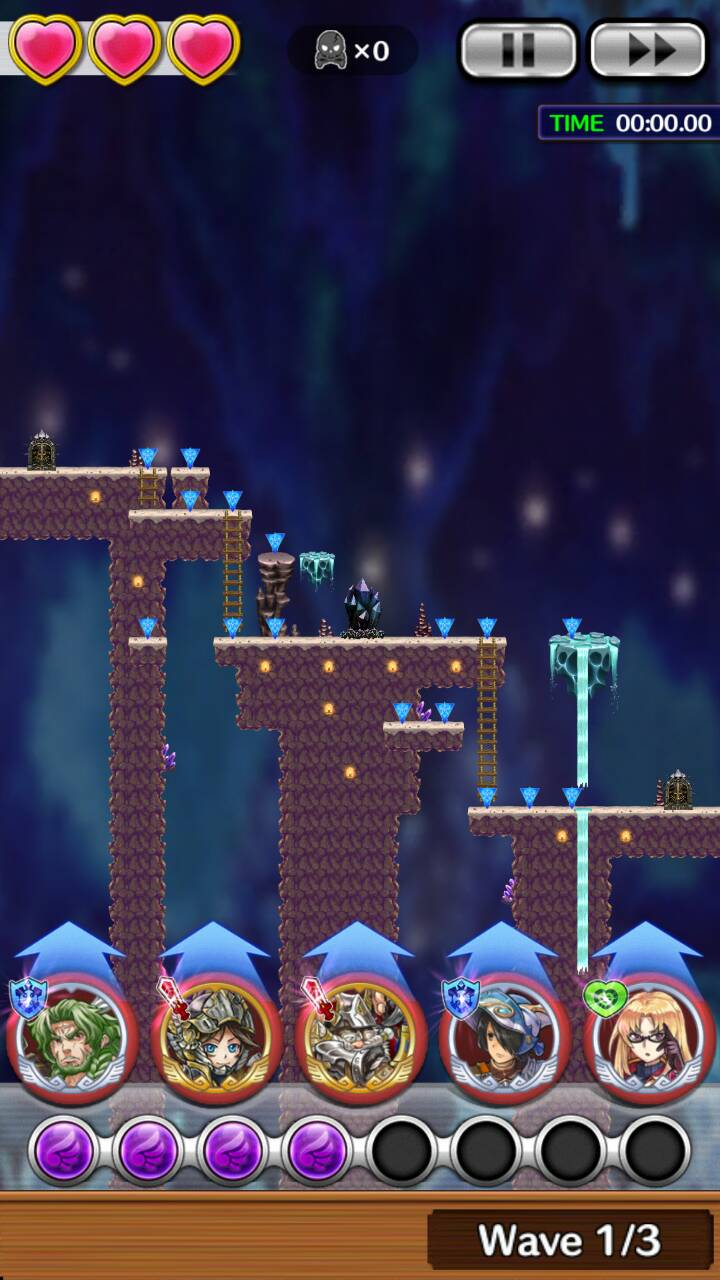Select the silver-helmeted blue-eyed knight portrait

pyautogui.click(x=216, y=1038)
